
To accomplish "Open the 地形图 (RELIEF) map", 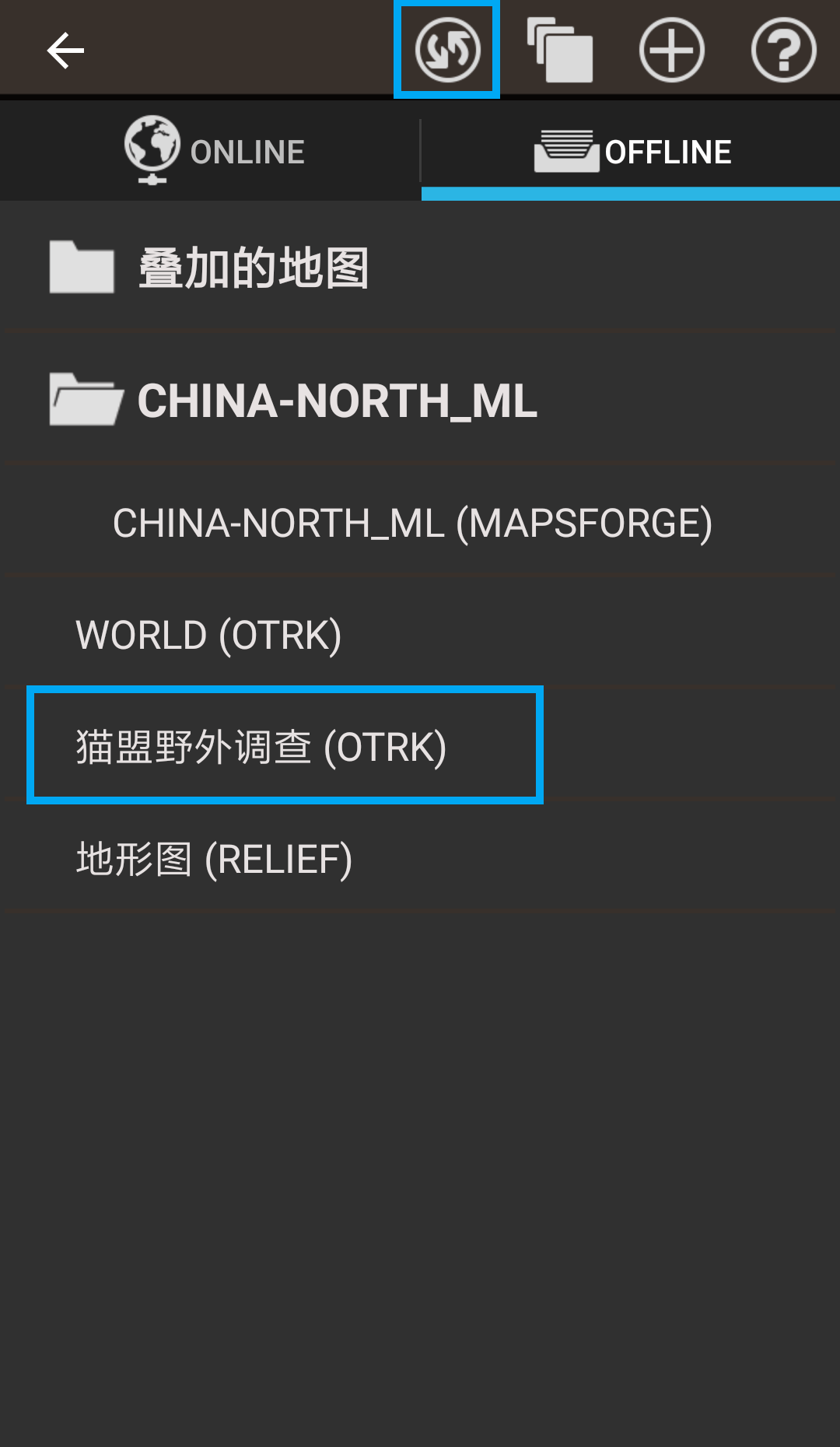I will click(214, 859).
